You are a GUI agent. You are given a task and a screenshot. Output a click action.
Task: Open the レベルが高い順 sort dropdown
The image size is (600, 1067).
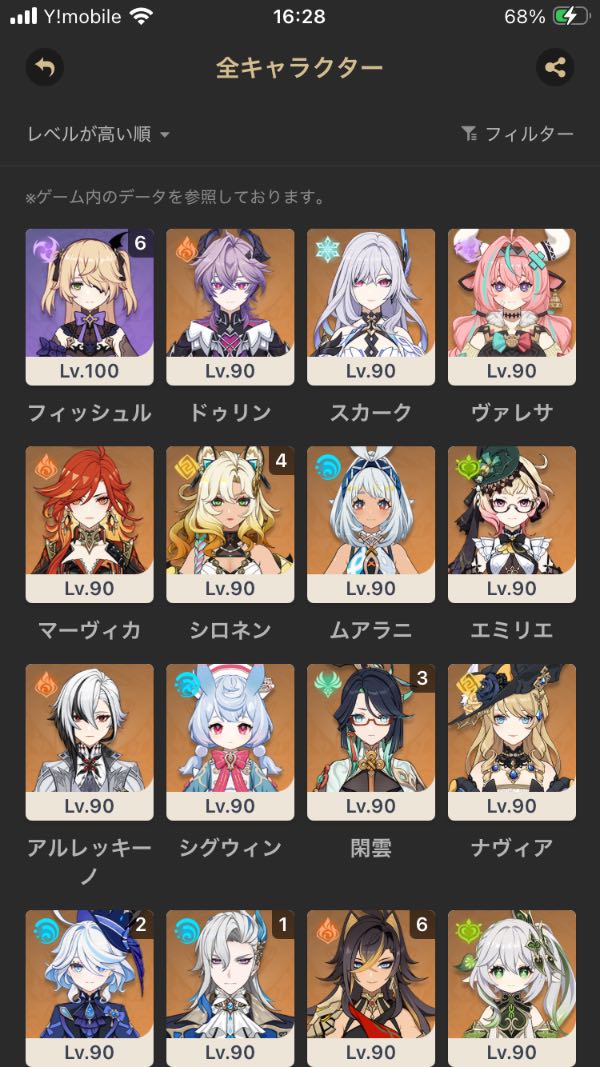pos(98,134)
